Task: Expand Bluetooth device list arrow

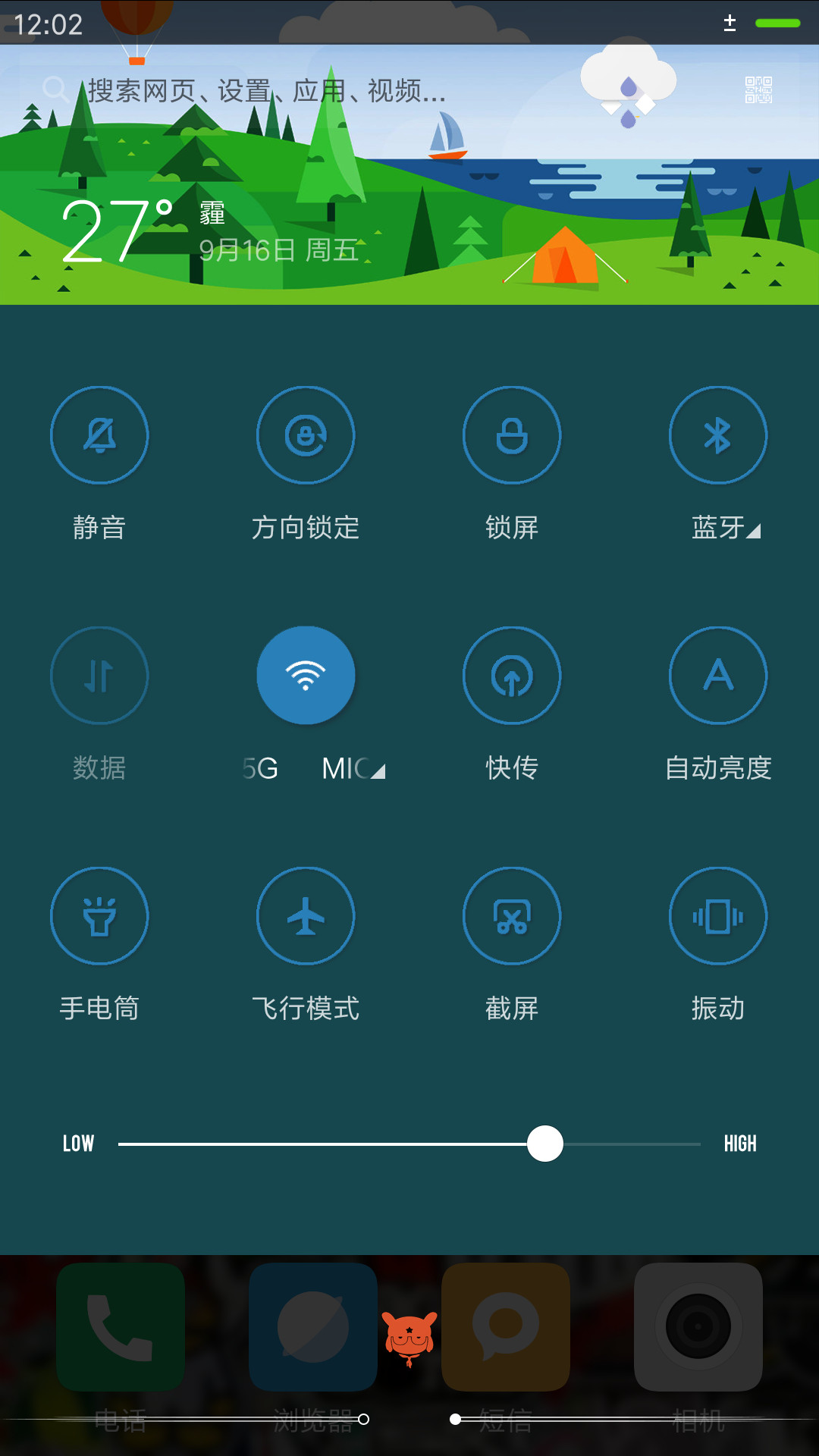Action: (753, 531)
